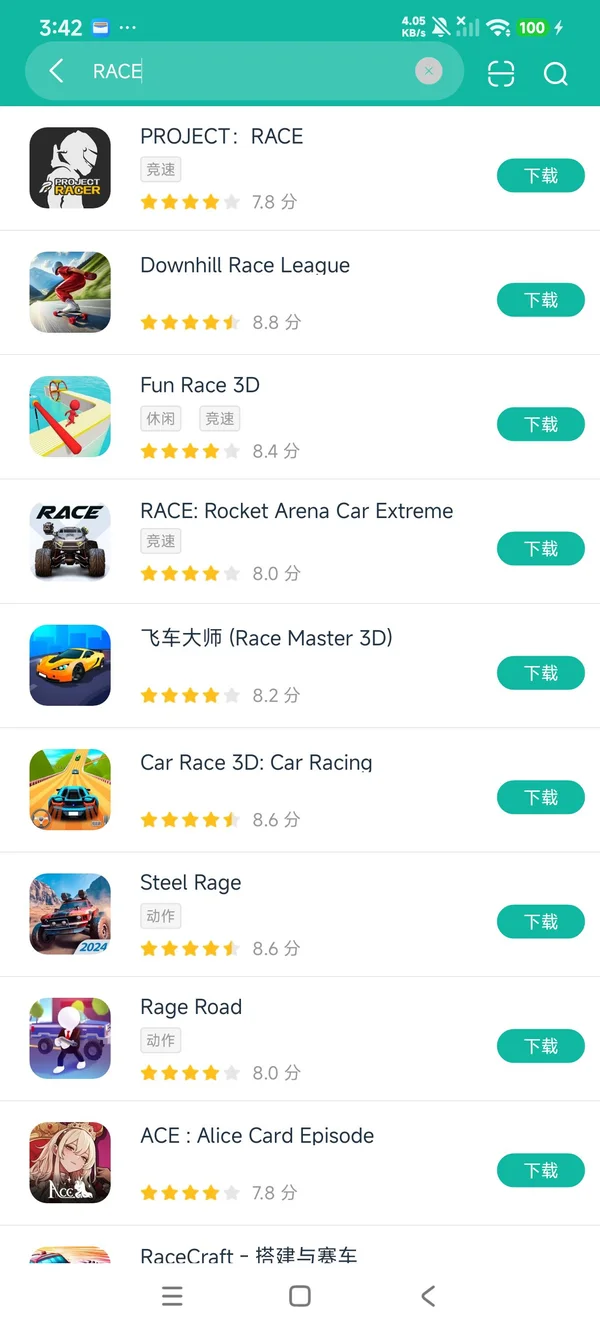Image resolution: width=600 pixels, height=1333 pixels.
Task: Download ACE : Alice Card Episode
Action: pos(540,1170)
